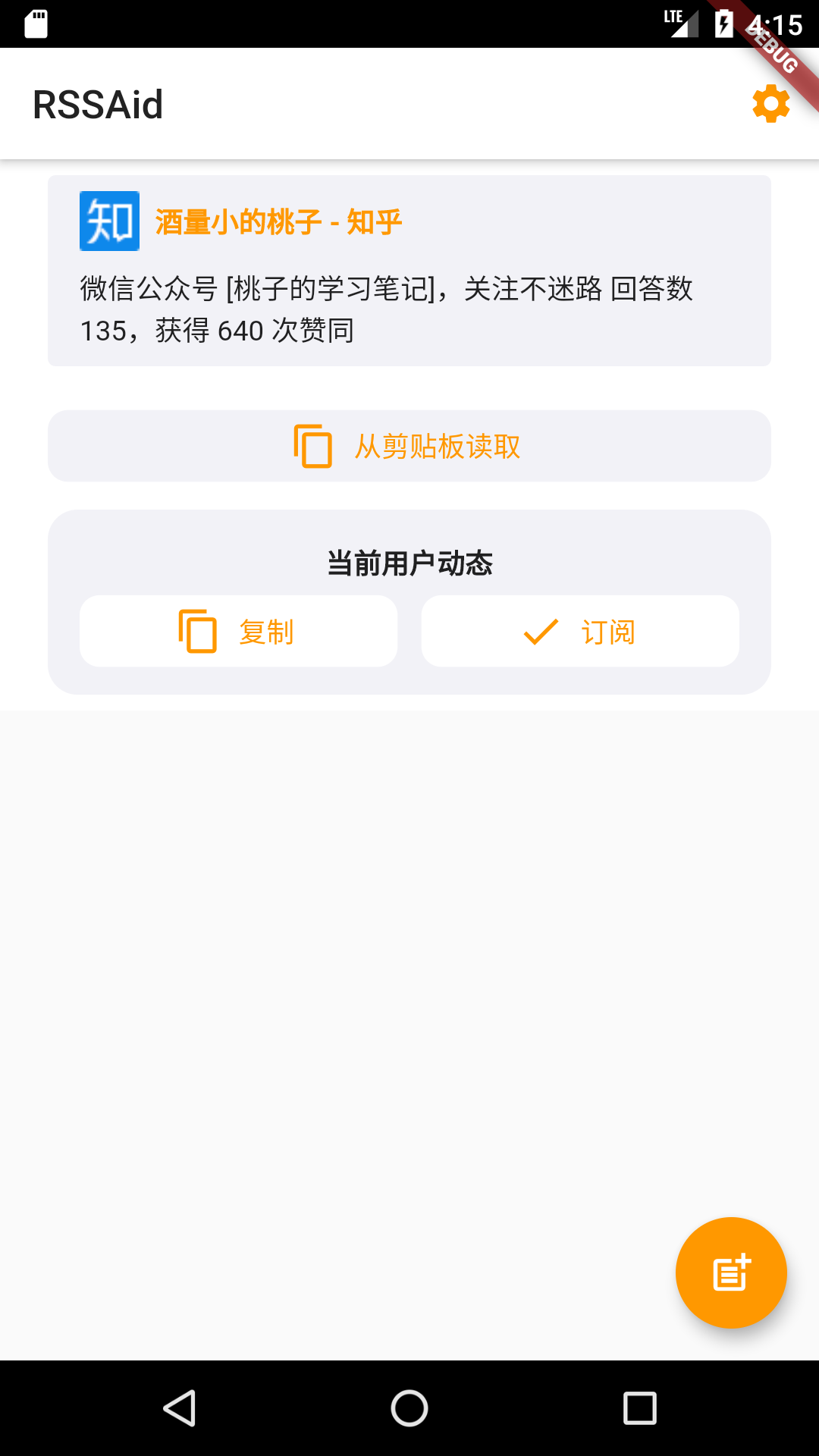Tap 从剪贴板读取 to read clipboard

pos(409,446)
